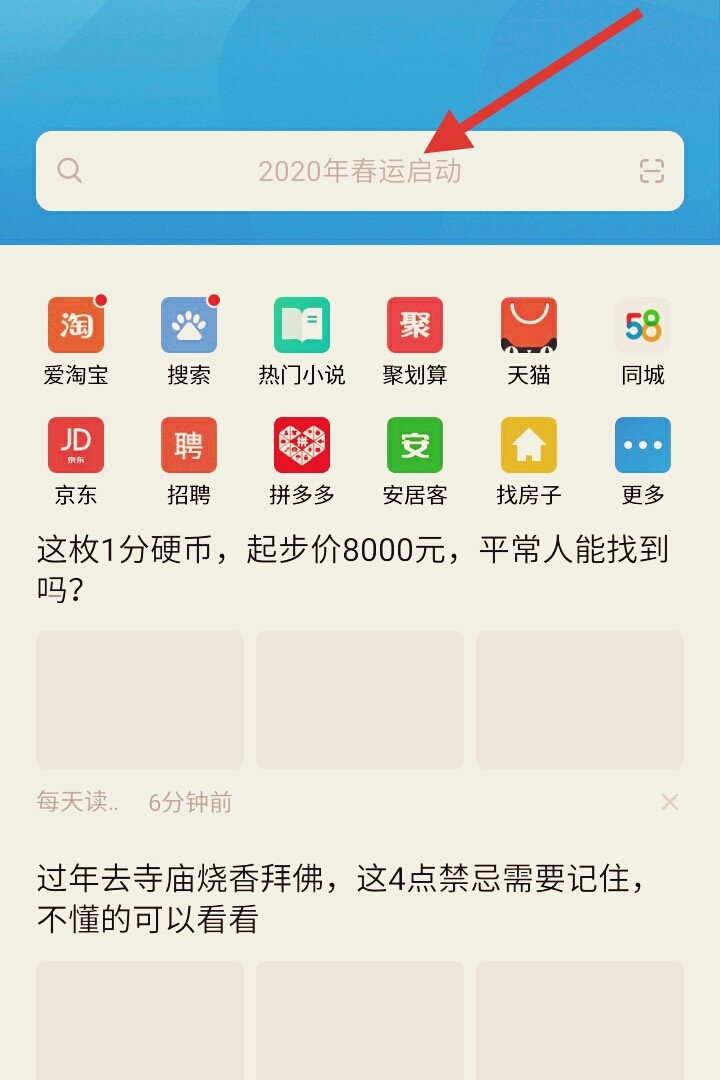Open the first article thumbnail image
720x1080 pixels.
(x=139, y=698)
